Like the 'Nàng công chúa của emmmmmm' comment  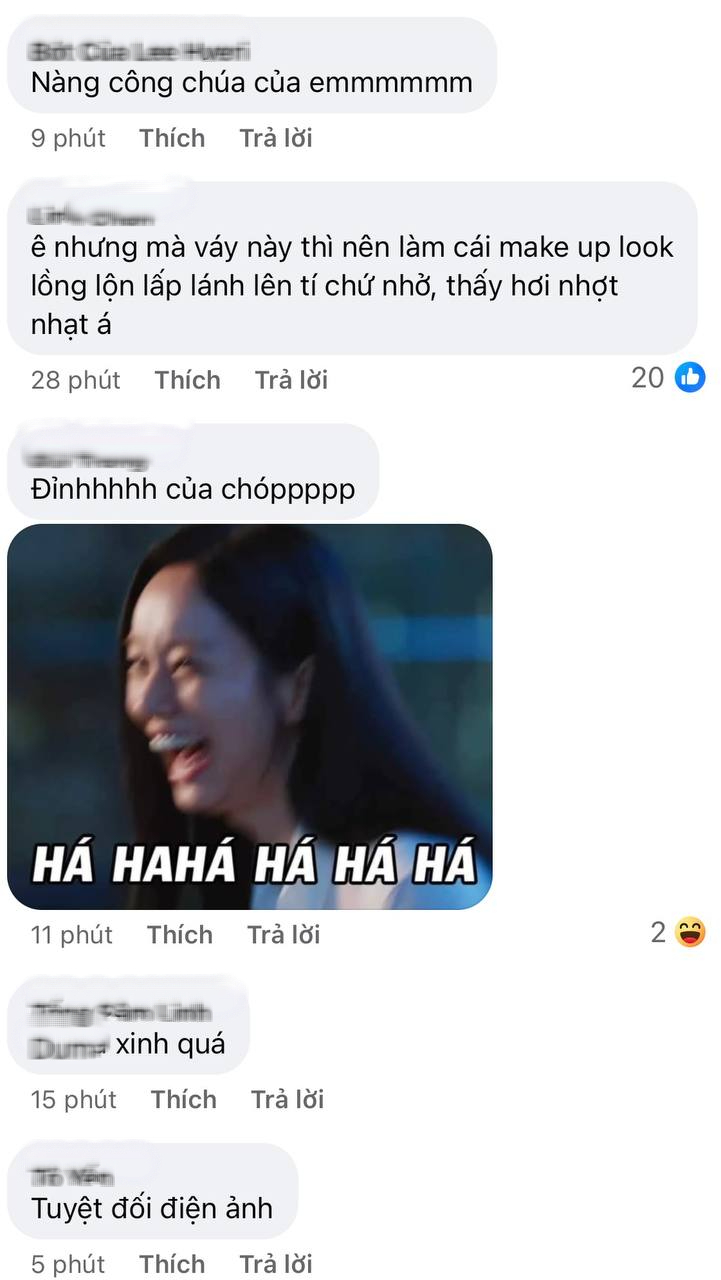tap(172, 138)
